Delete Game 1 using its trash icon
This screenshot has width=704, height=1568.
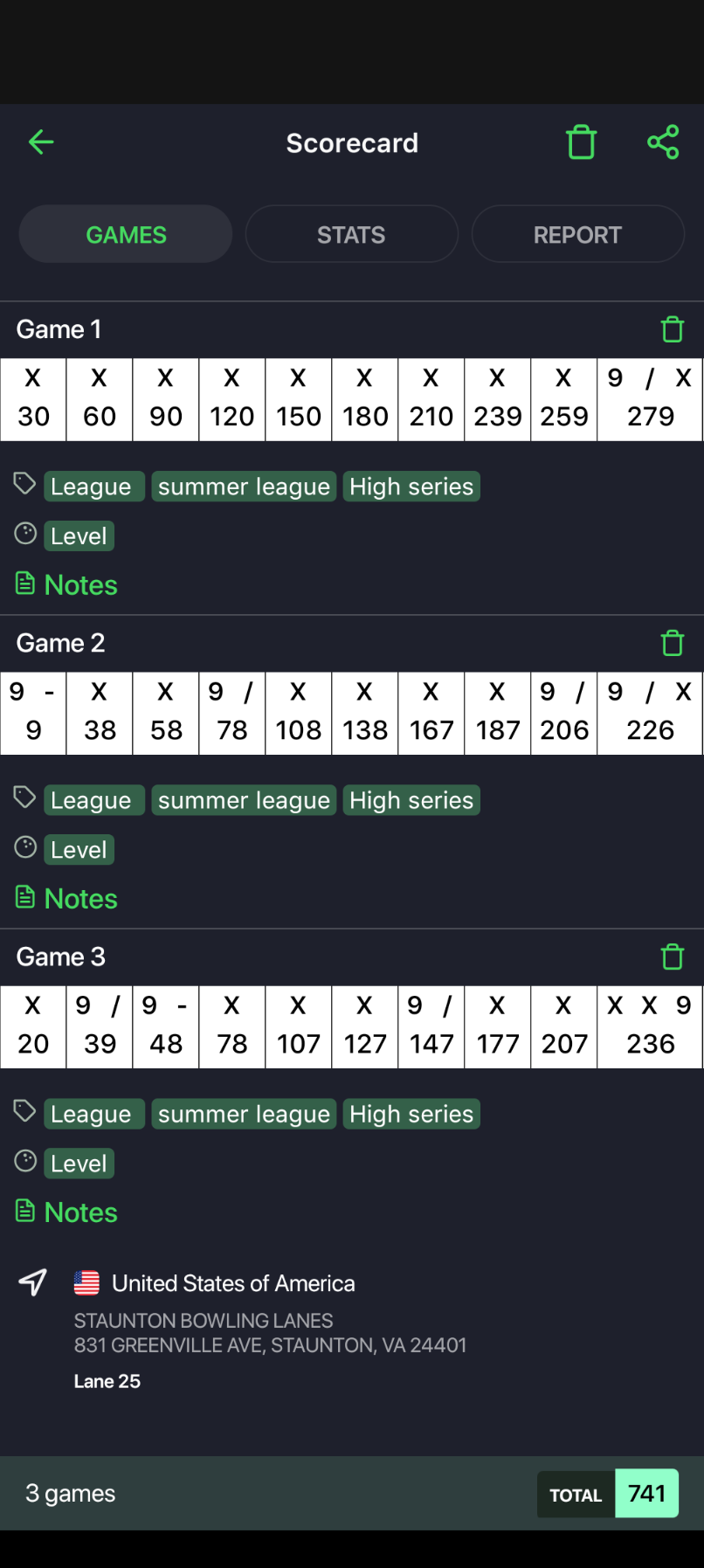pos(672,329)
